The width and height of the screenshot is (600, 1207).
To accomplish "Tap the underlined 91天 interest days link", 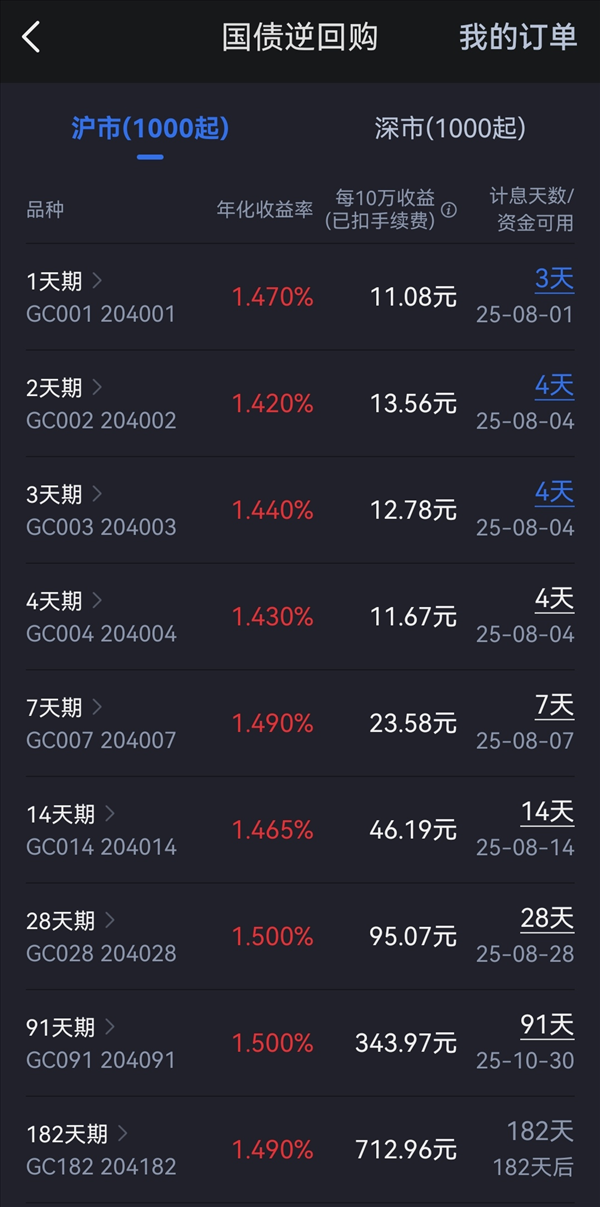I will click(547, 1025).
